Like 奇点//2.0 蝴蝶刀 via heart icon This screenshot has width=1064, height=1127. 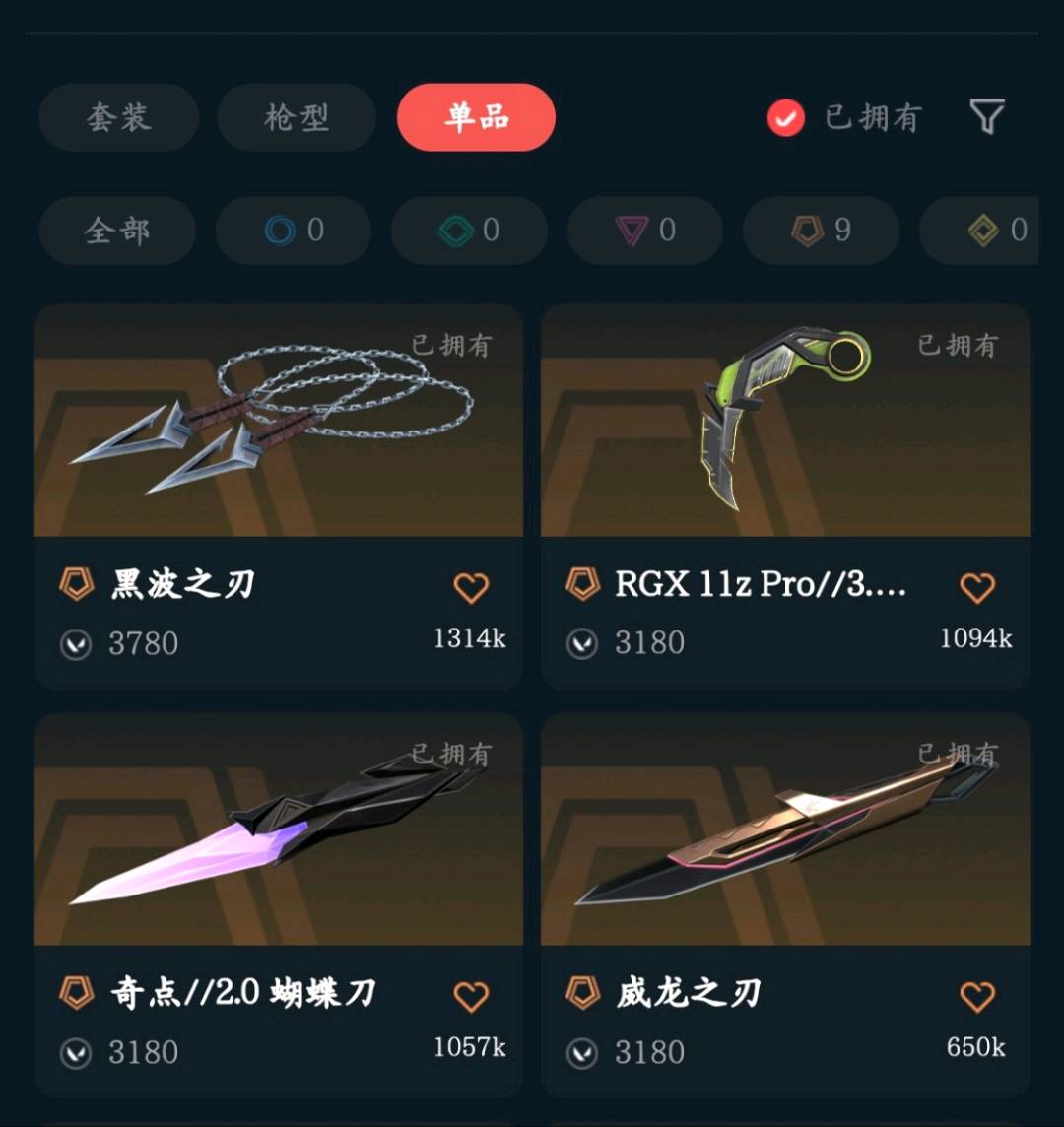[471, 997]
